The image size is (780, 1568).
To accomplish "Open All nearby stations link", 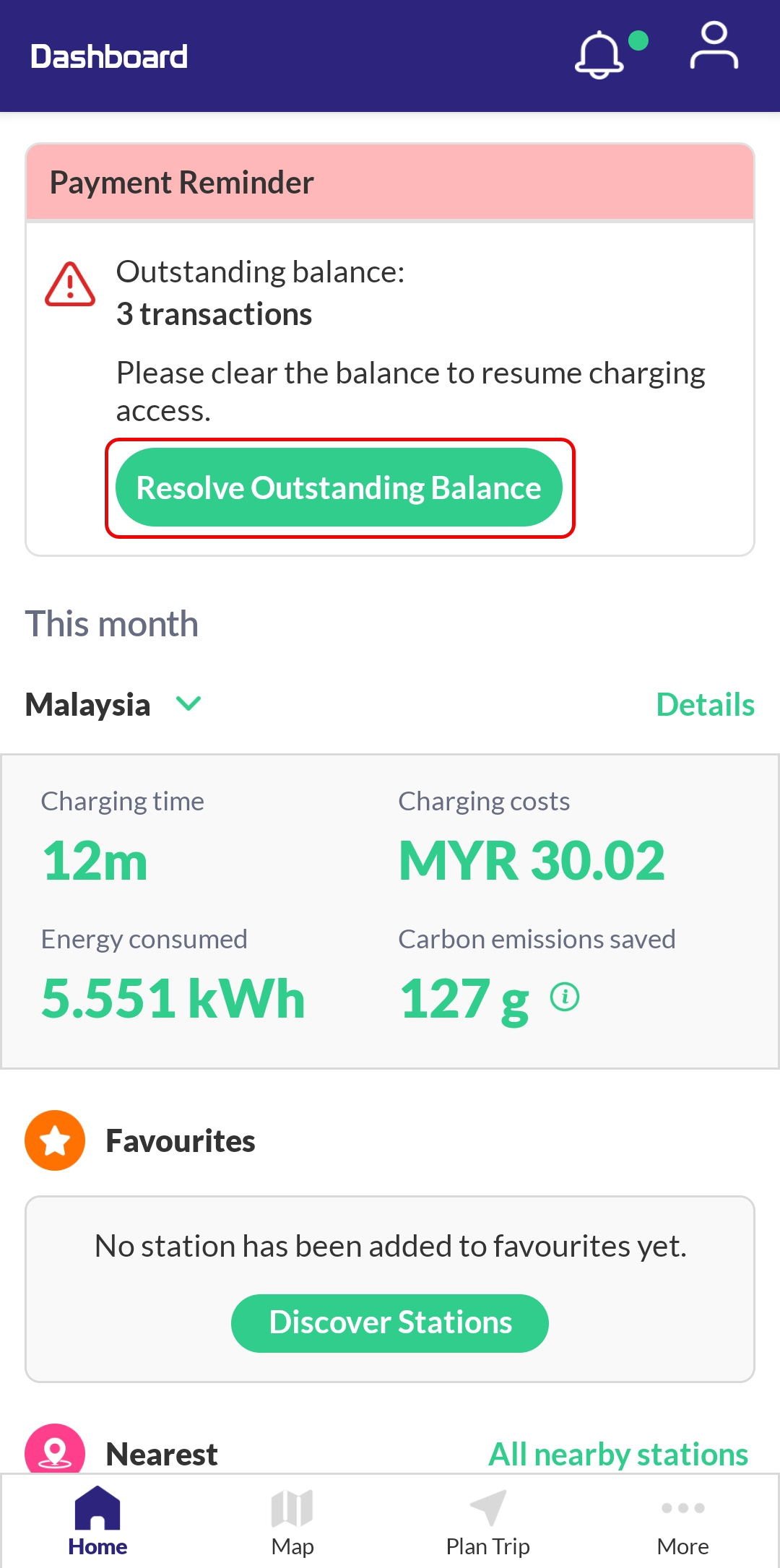I will point(618,1454).
